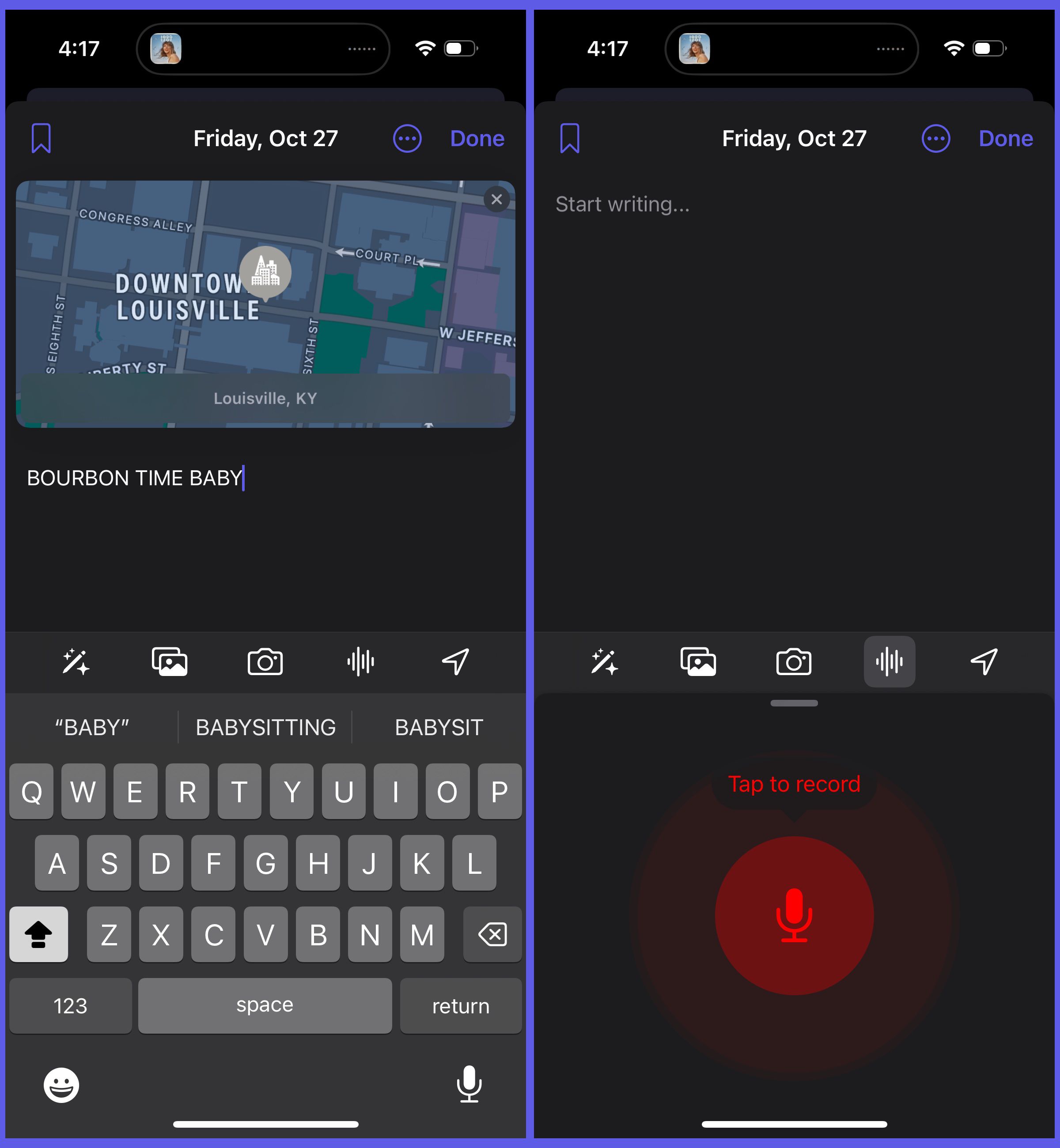Open the emoji keyboard
This screenshot has height=1148, width=1060.
coord(61,1085)
